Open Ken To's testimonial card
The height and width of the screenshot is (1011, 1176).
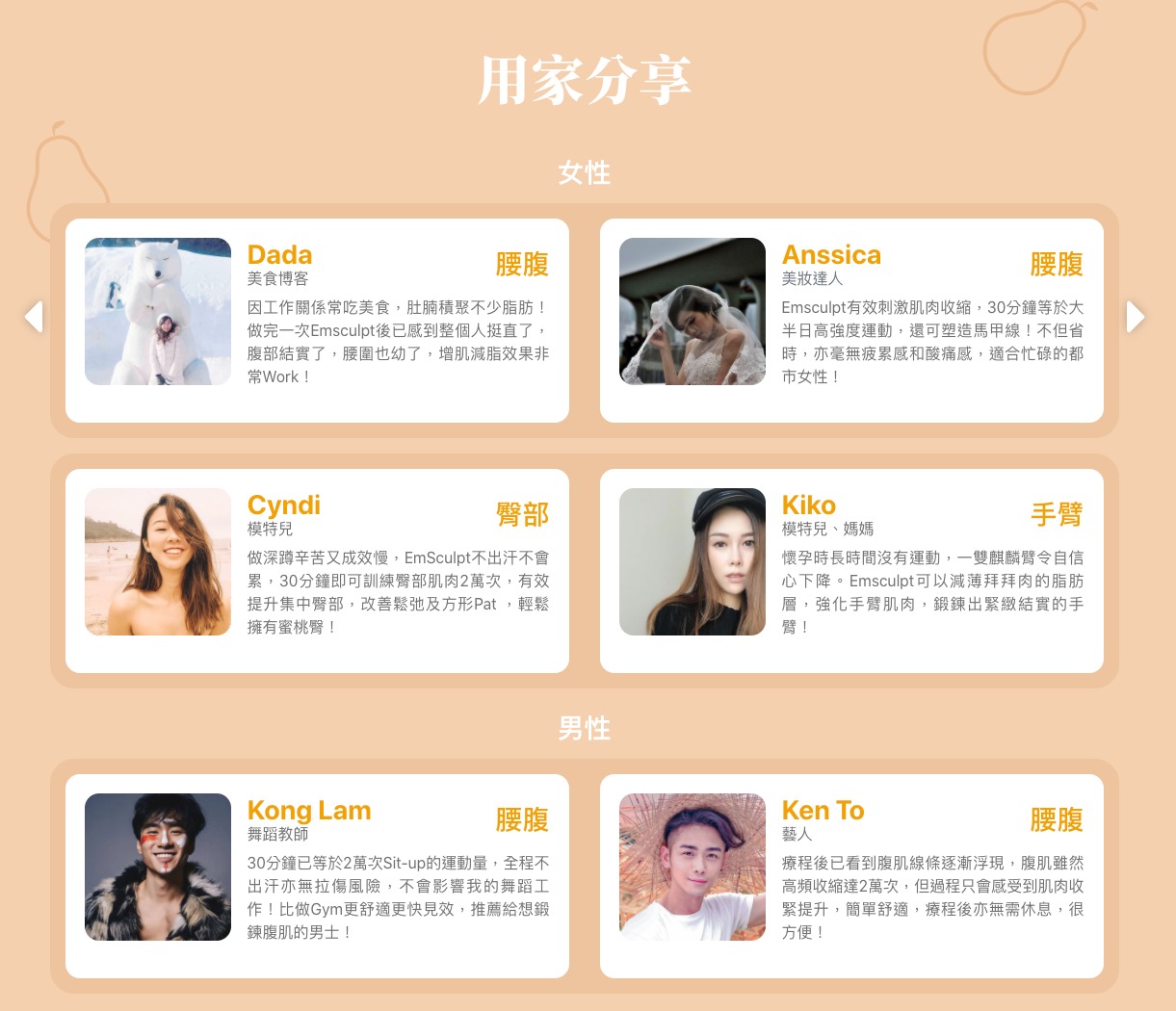pos(851,875)
